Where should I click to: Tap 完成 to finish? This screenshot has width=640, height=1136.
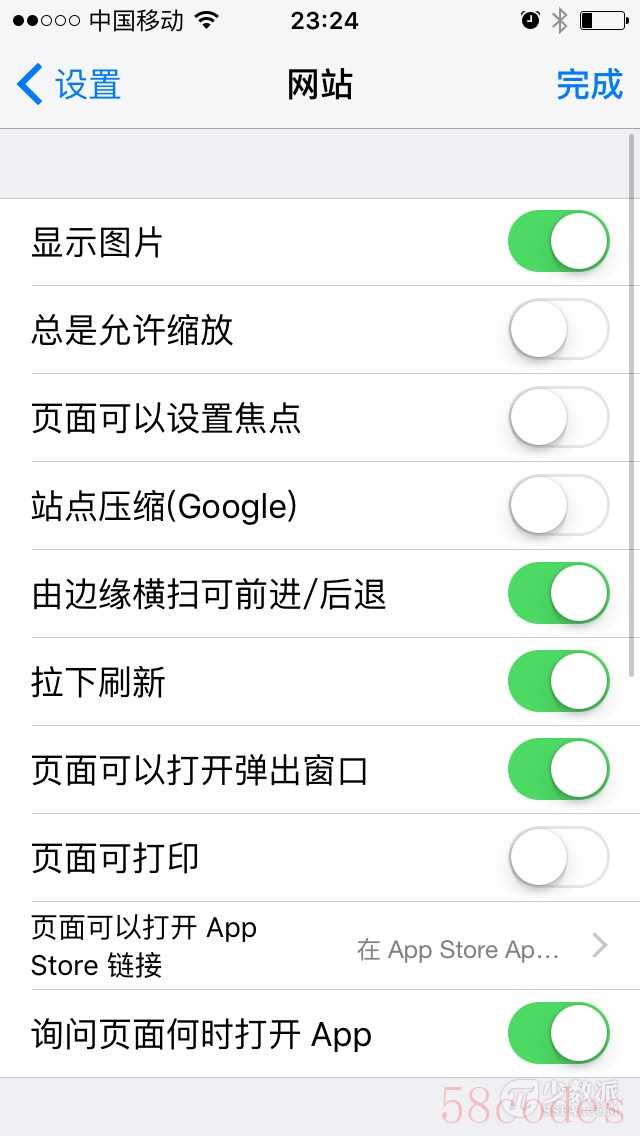tap(589, 84)
